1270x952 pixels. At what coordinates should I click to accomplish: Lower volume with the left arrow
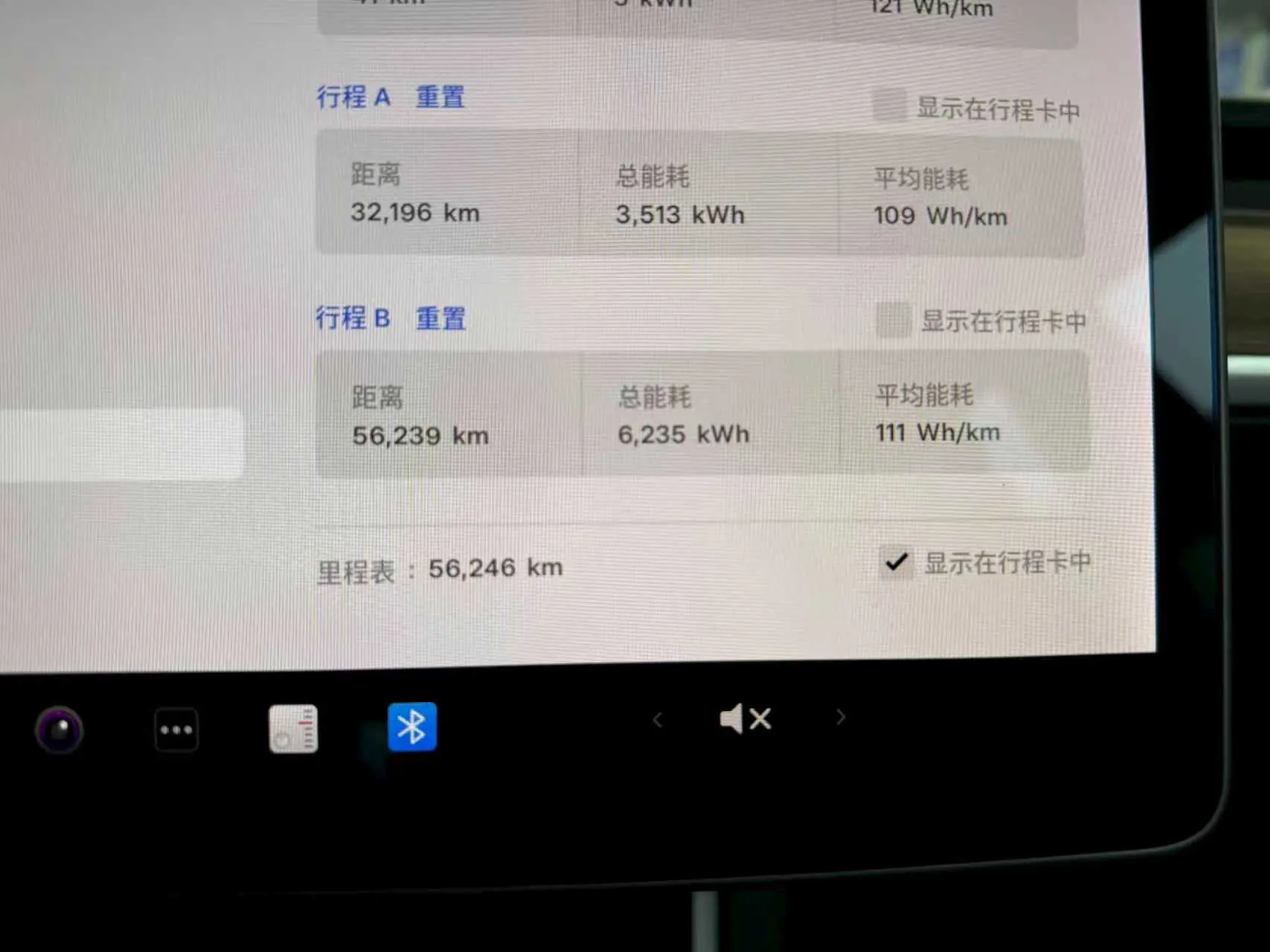[x=658, y=719]
